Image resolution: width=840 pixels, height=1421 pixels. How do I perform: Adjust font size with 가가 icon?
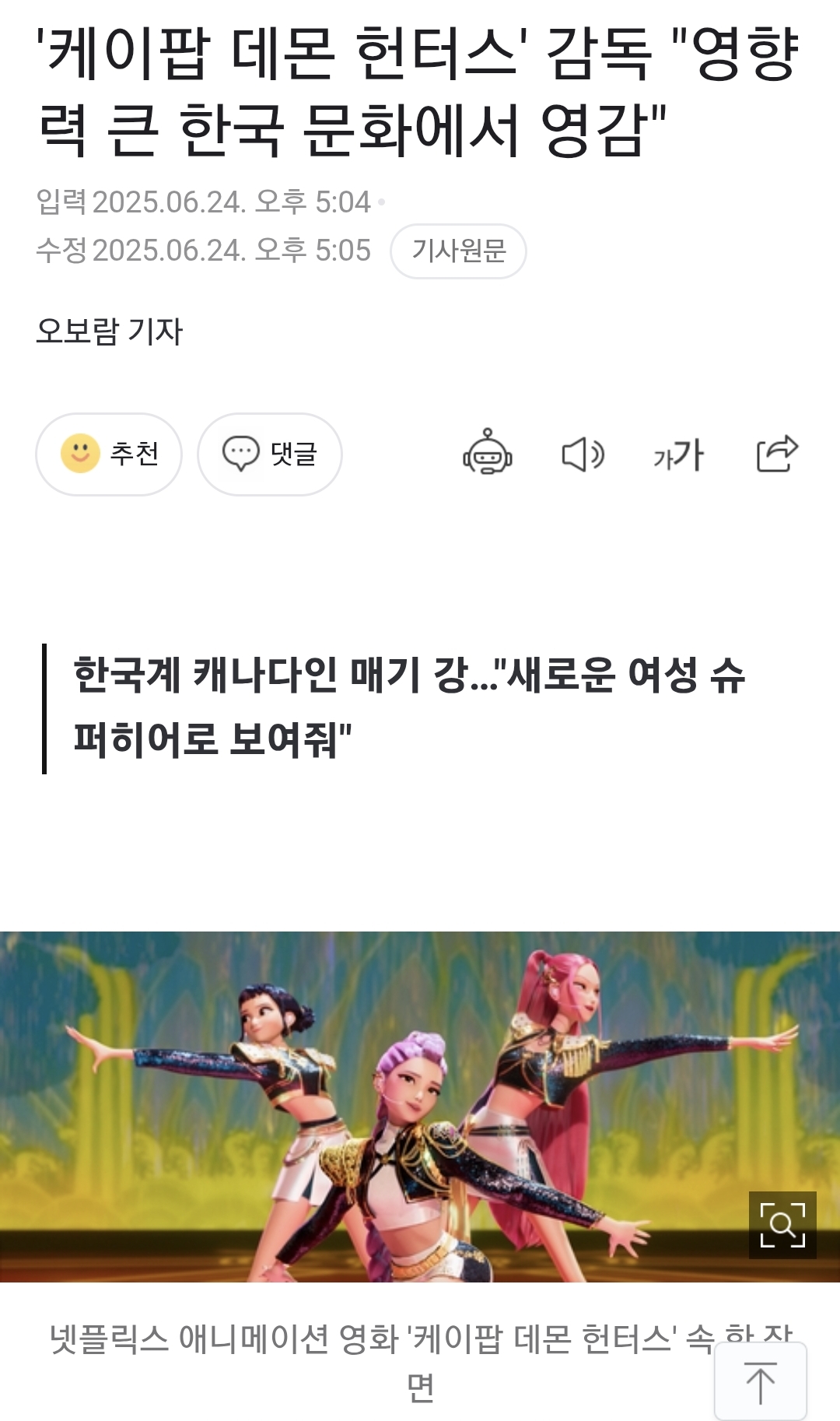point(678,454)
